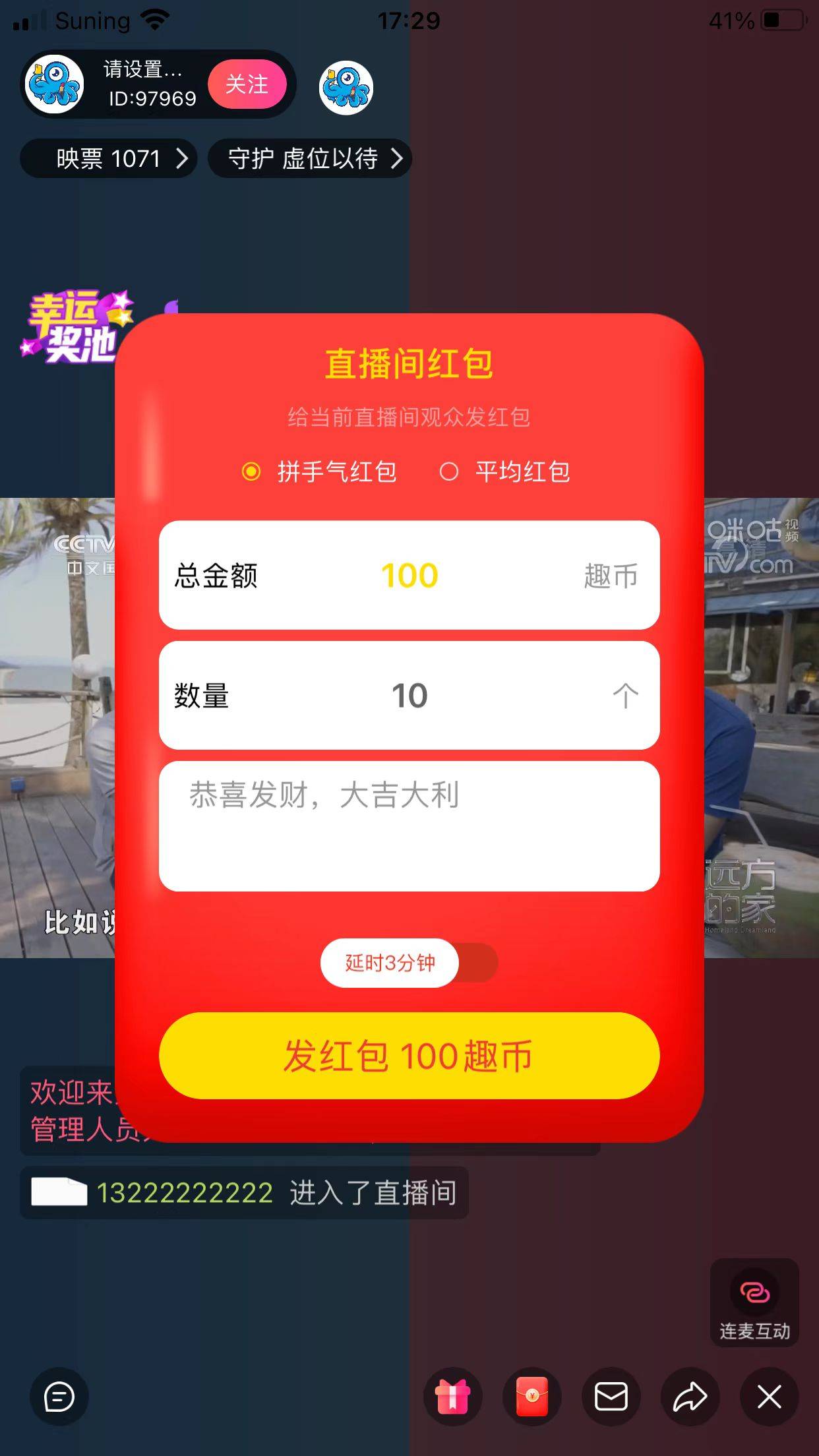The image size is (819, 1456).
Task: Share the live stream via share icon
Action: click(x=690, y=1396)
